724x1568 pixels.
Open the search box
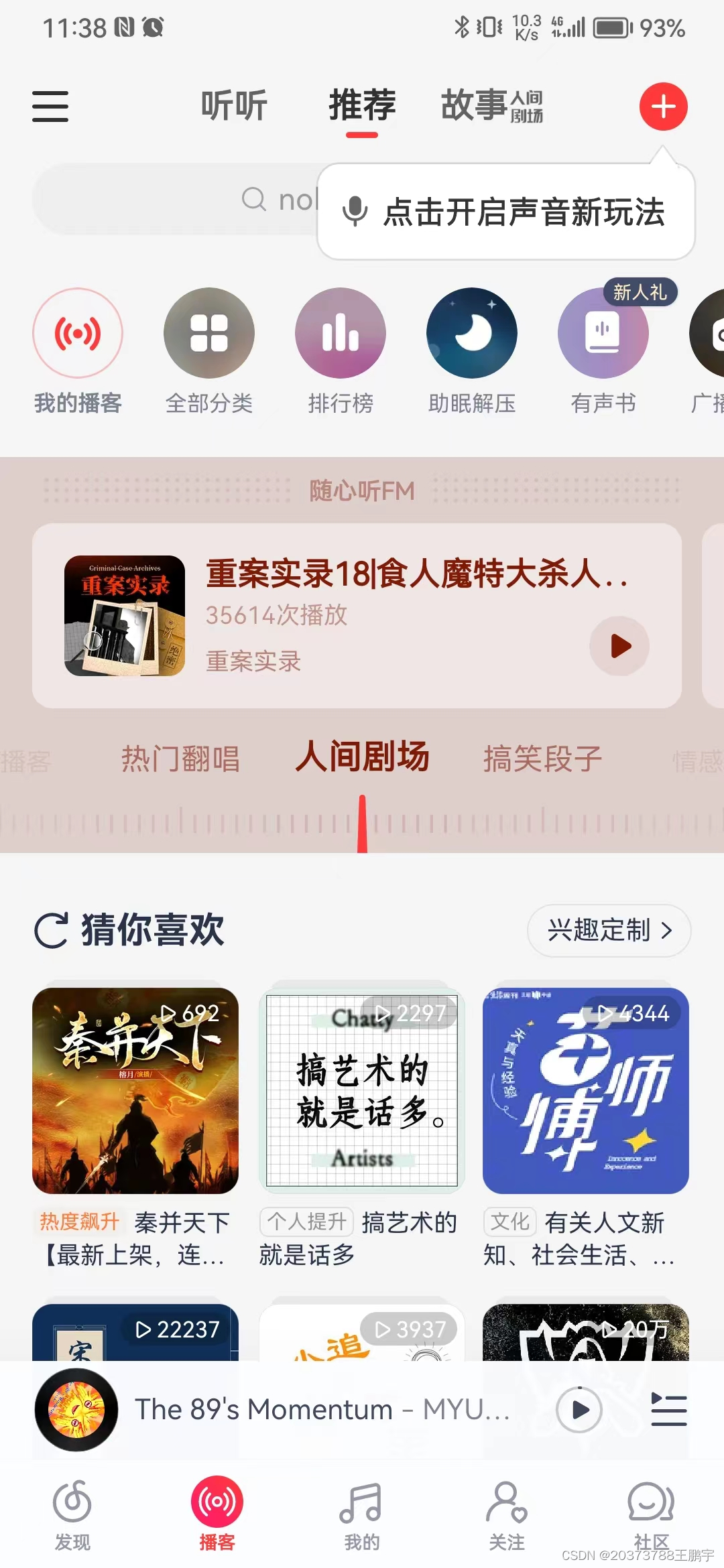pyautogui.click(x=174, y=199)
